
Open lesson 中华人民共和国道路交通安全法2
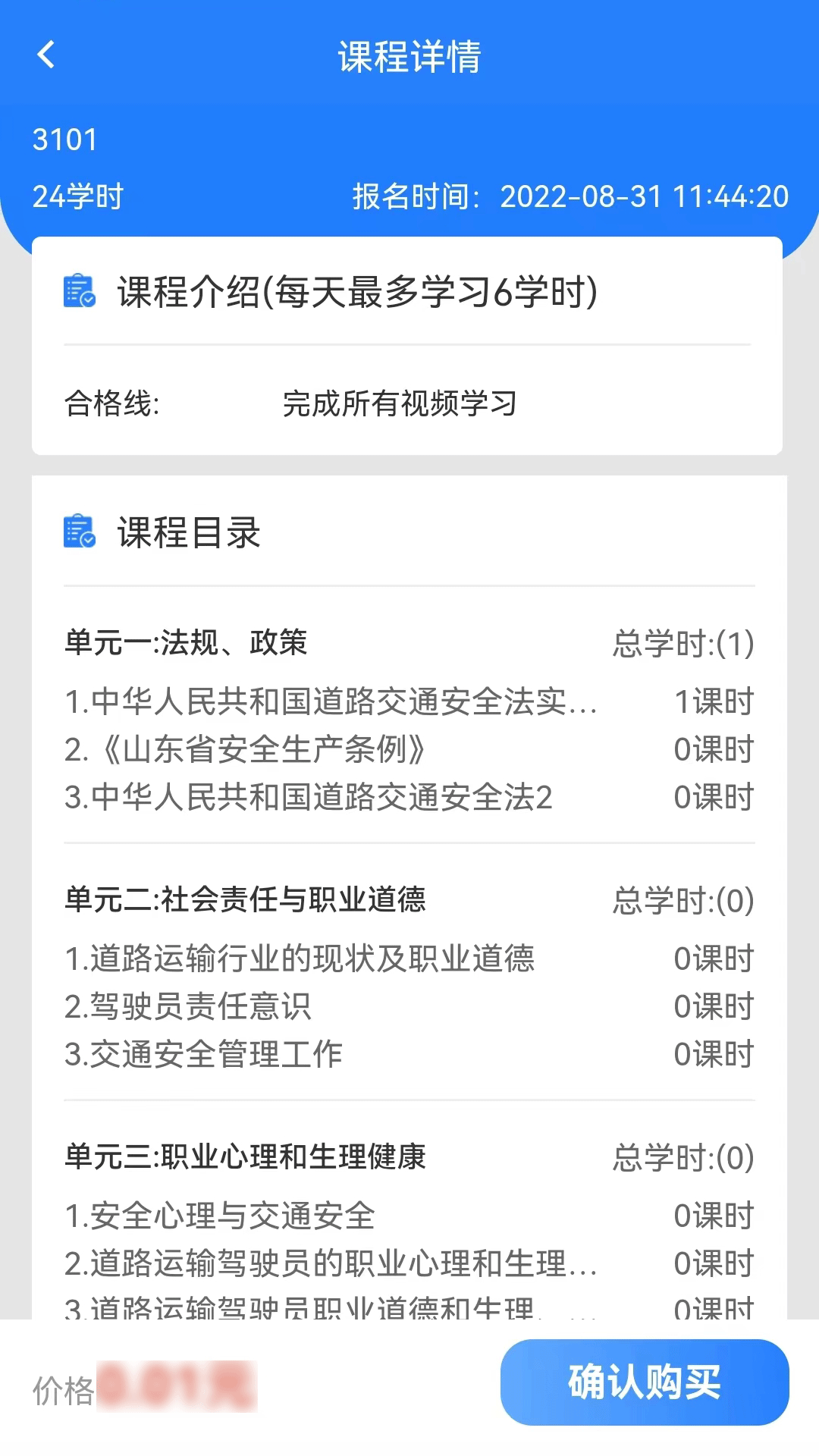coord(311,797)
